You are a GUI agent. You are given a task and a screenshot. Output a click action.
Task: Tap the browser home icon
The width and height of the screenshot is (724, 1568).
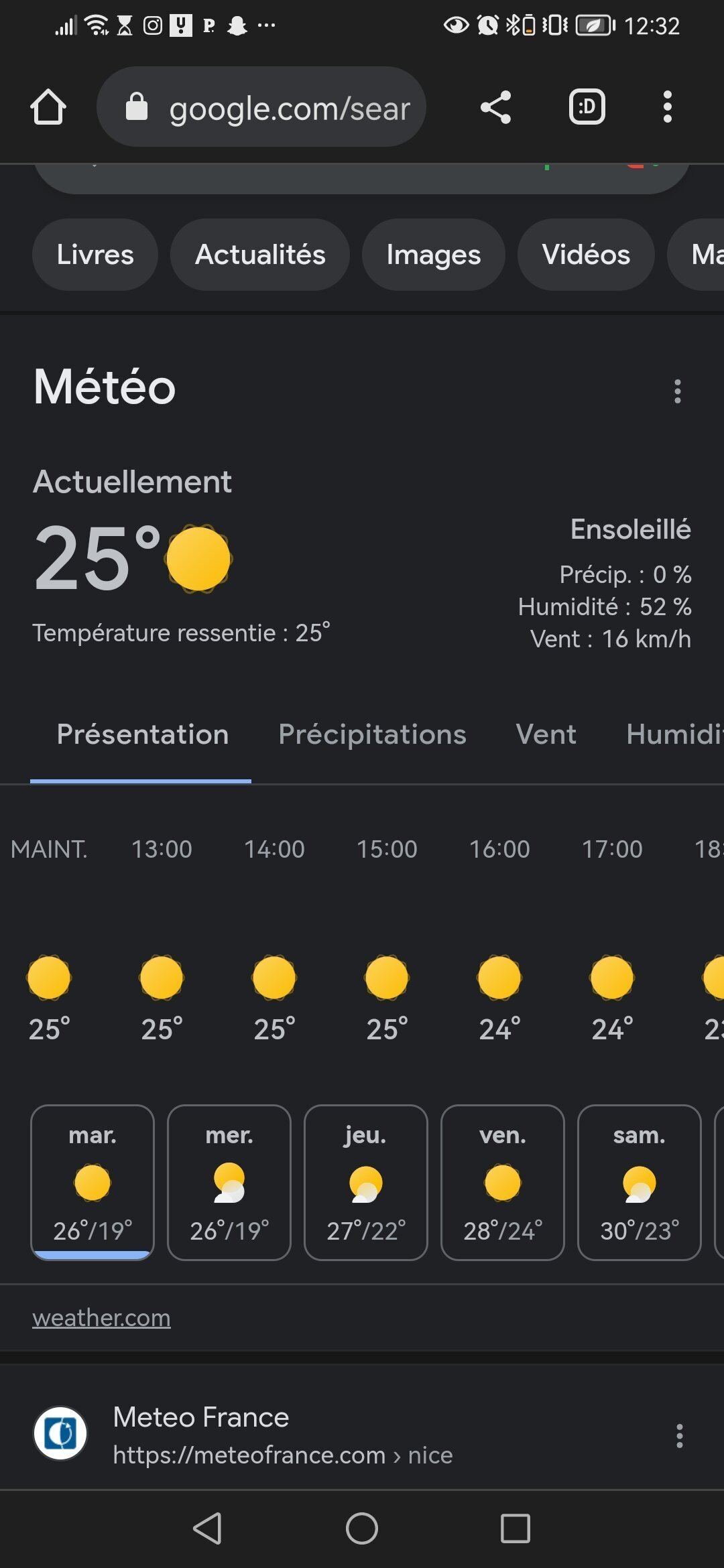[x=48, y=107]
